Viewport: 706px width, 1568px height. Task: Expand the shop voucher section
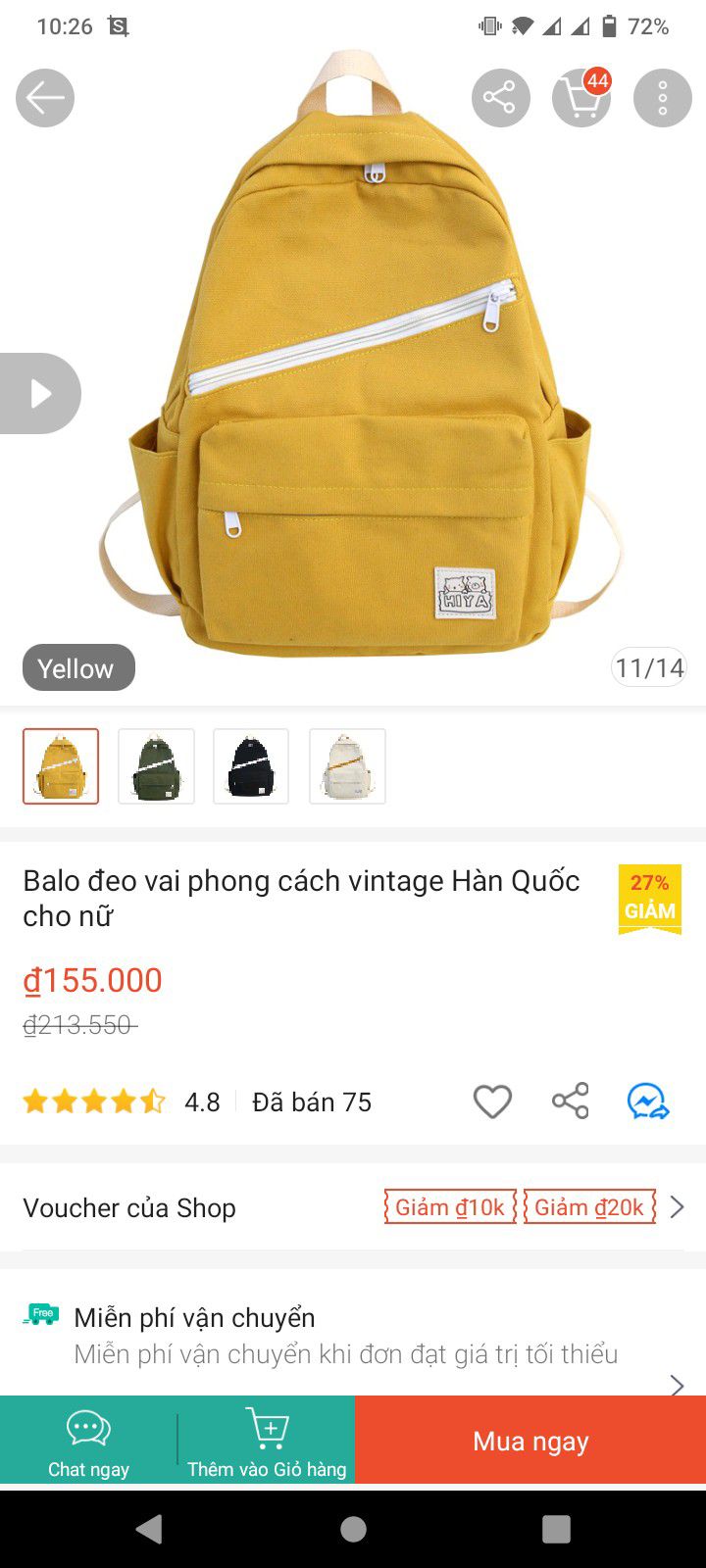(x=678, y=1207)
